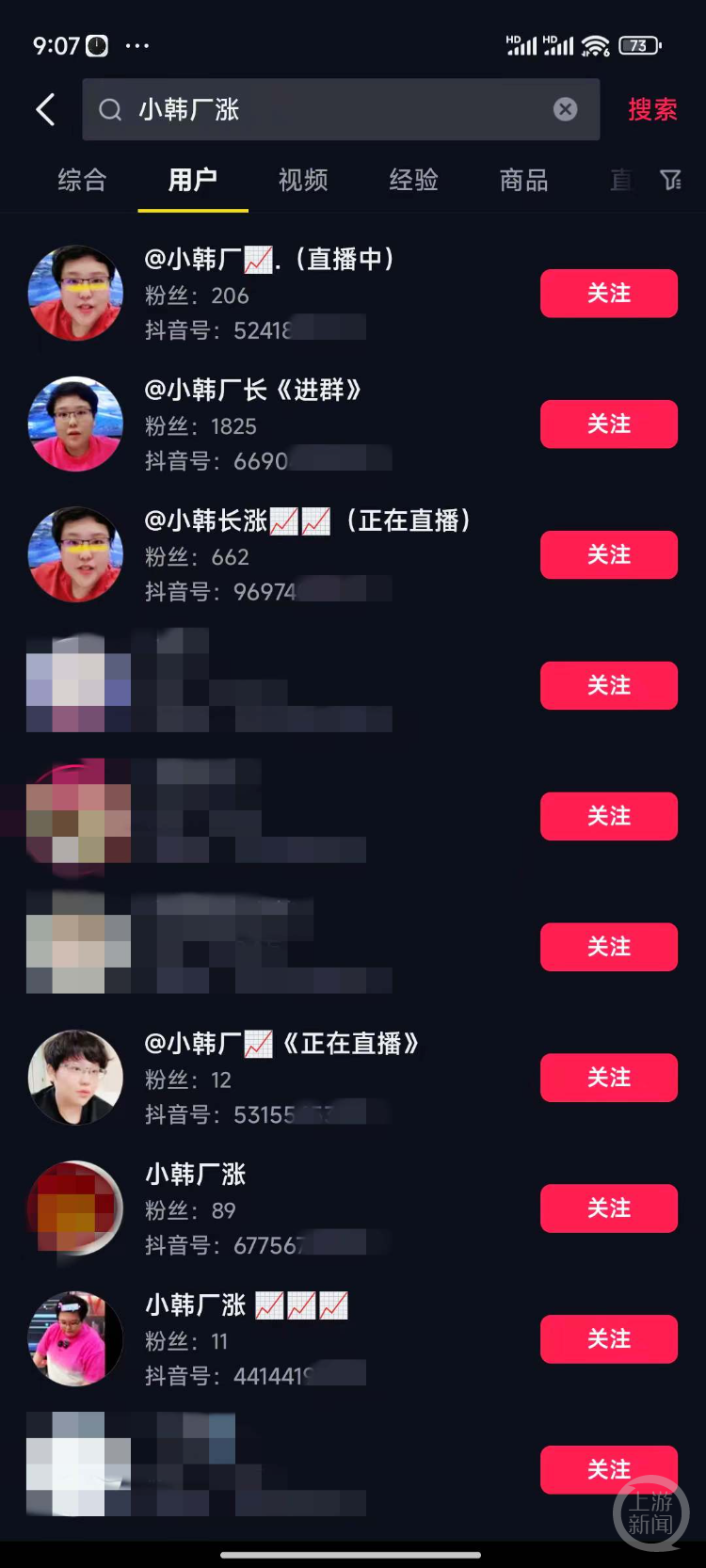Open the 经验 tab

pyautogui.click(x=412, y=181)
